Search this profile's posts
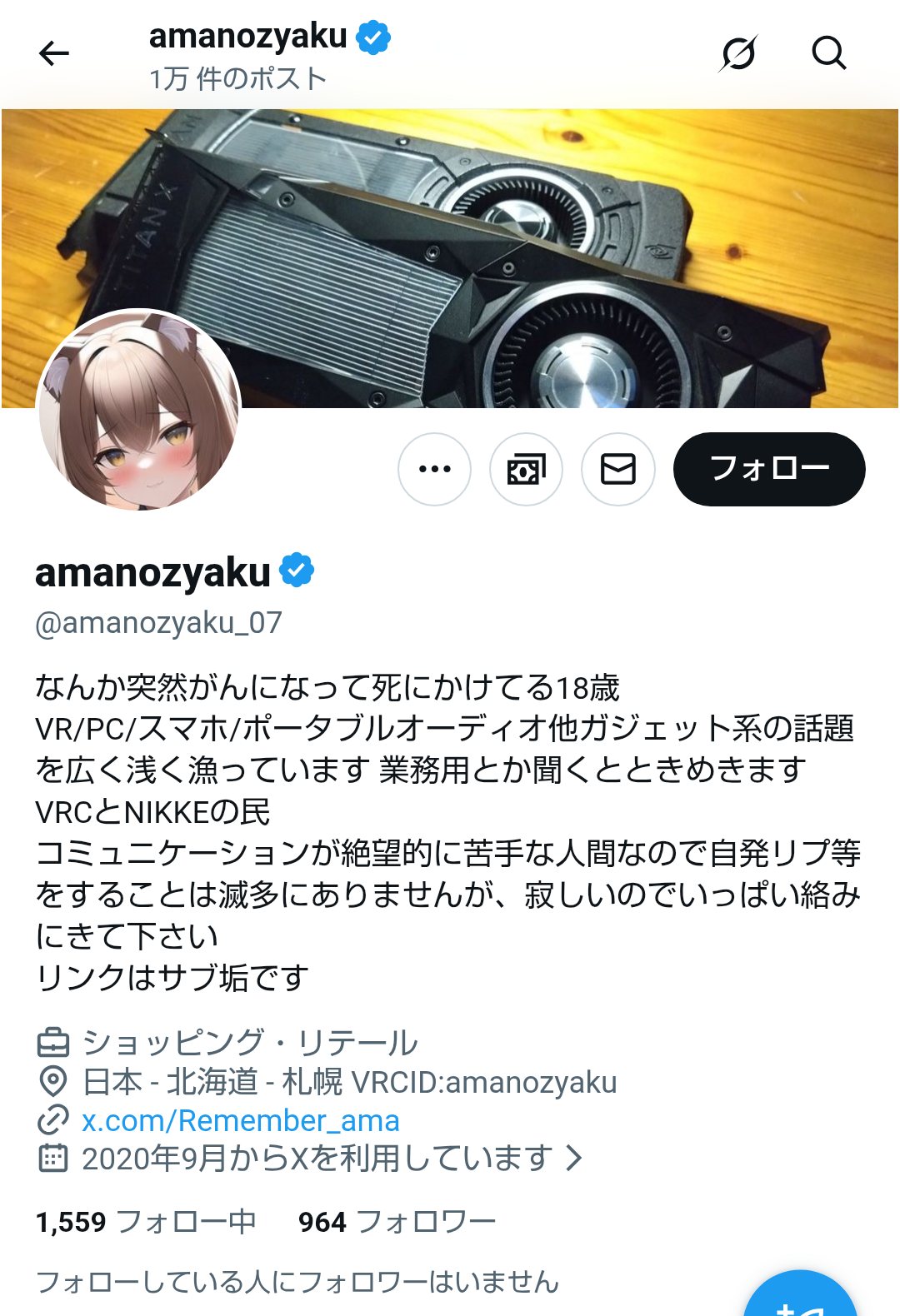 (x=829, y=54)
